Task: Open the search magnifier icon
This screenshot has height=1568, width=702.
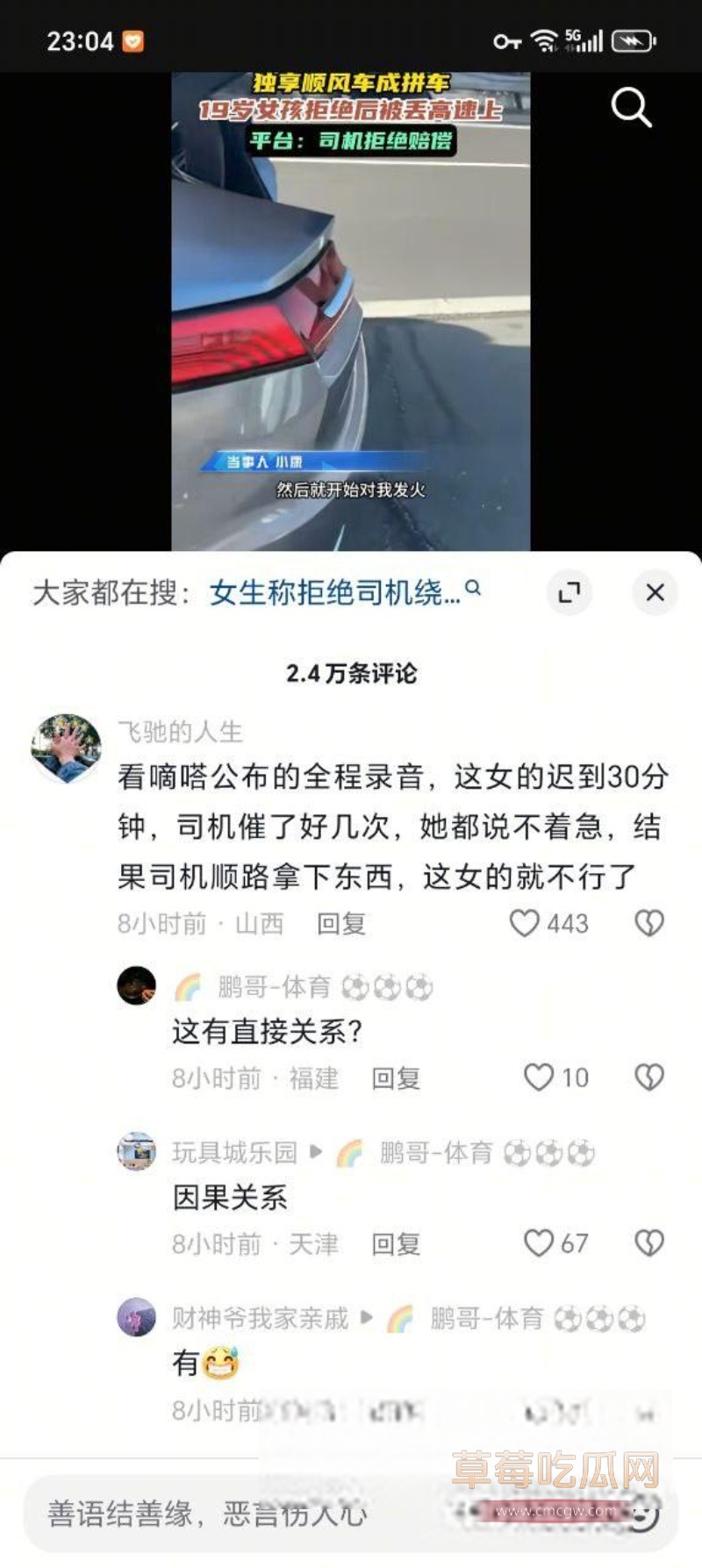Action: [x=631, y=109]
